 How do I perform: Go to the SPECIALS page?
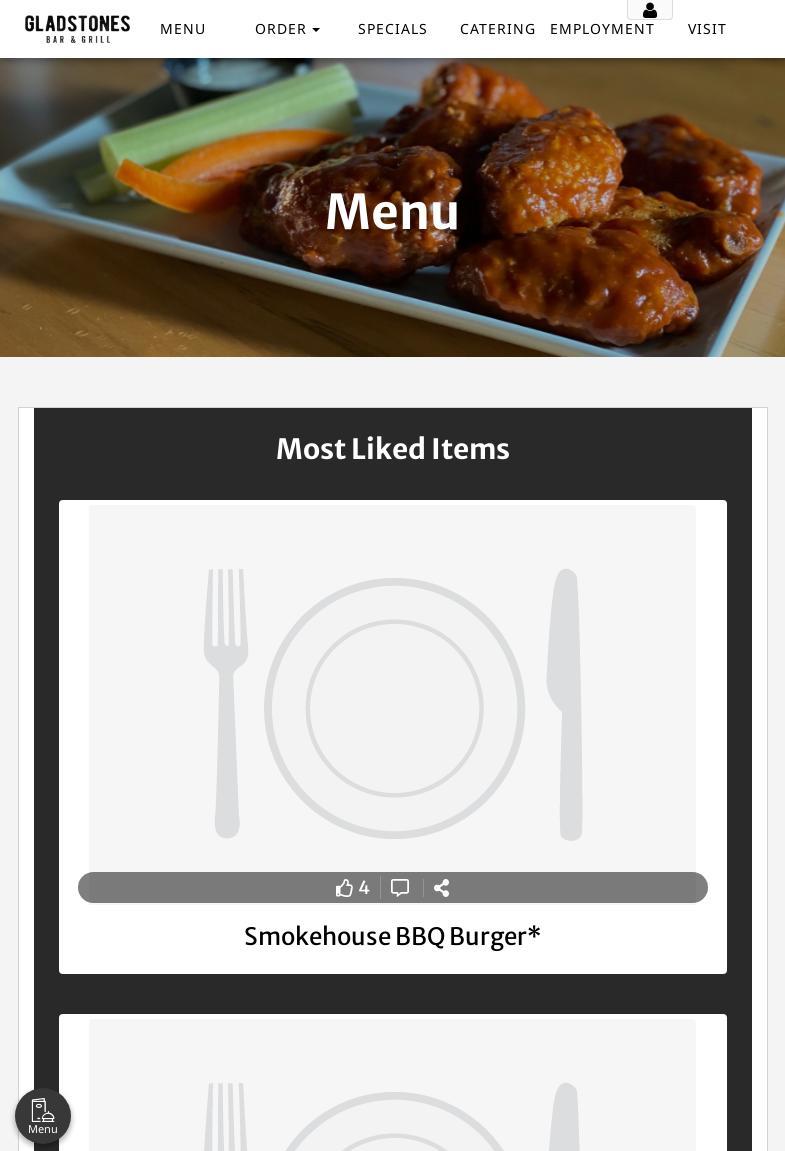(392, 29)
